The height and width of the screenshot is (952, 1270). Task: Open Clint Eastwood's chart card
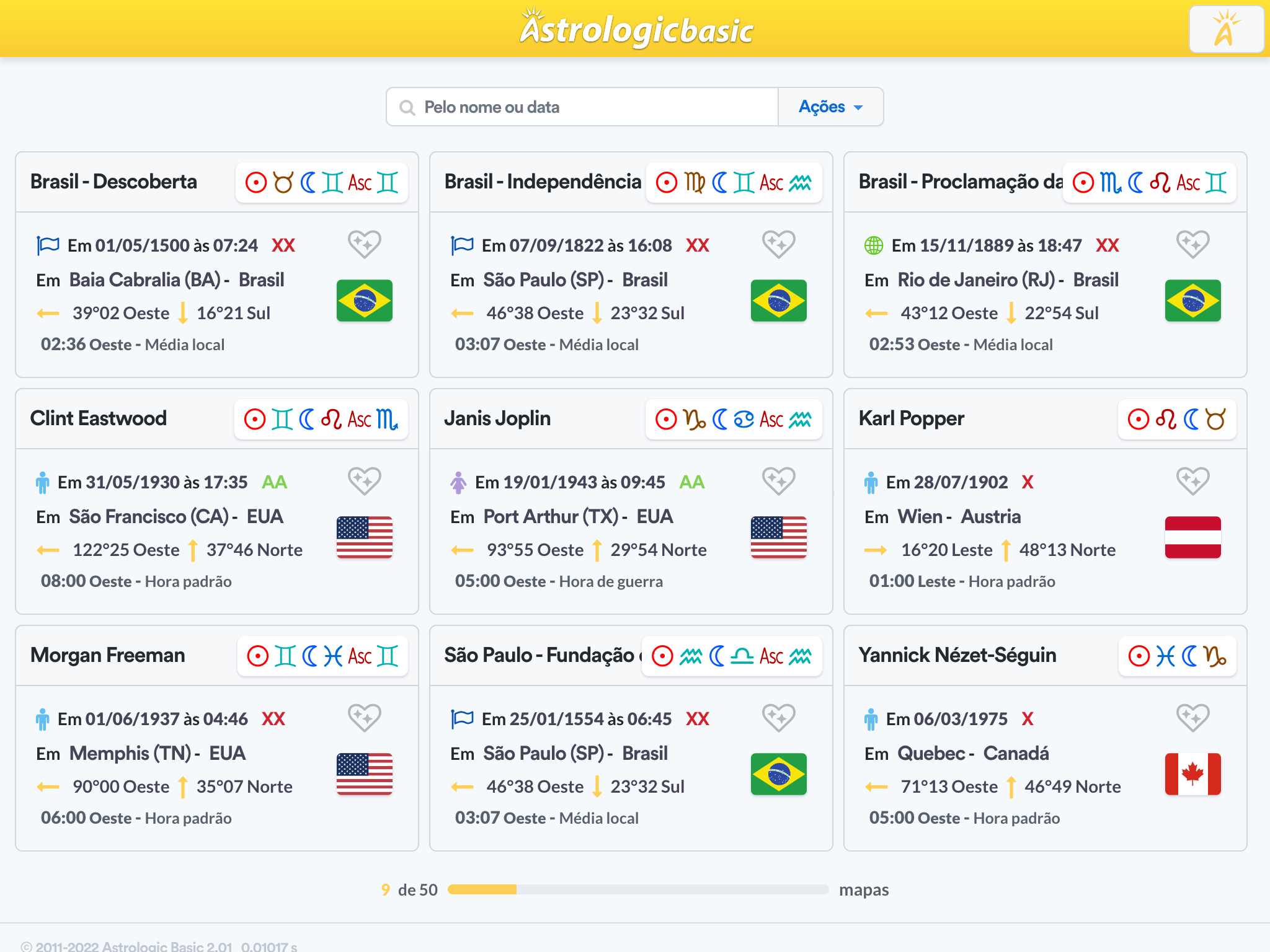(99, 419)
